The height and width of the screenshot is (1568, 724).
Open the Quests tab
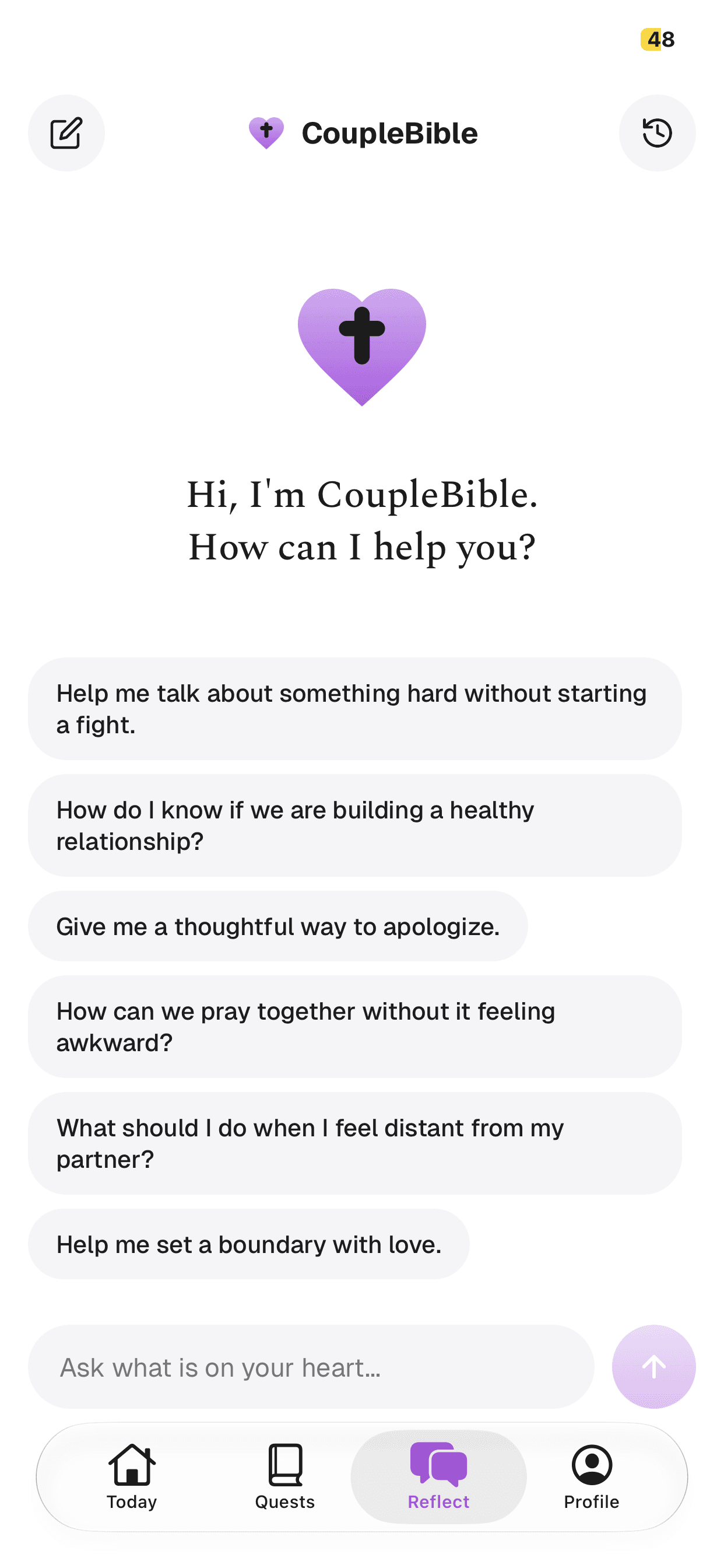pyautogui.click(x=285, y=1476)
